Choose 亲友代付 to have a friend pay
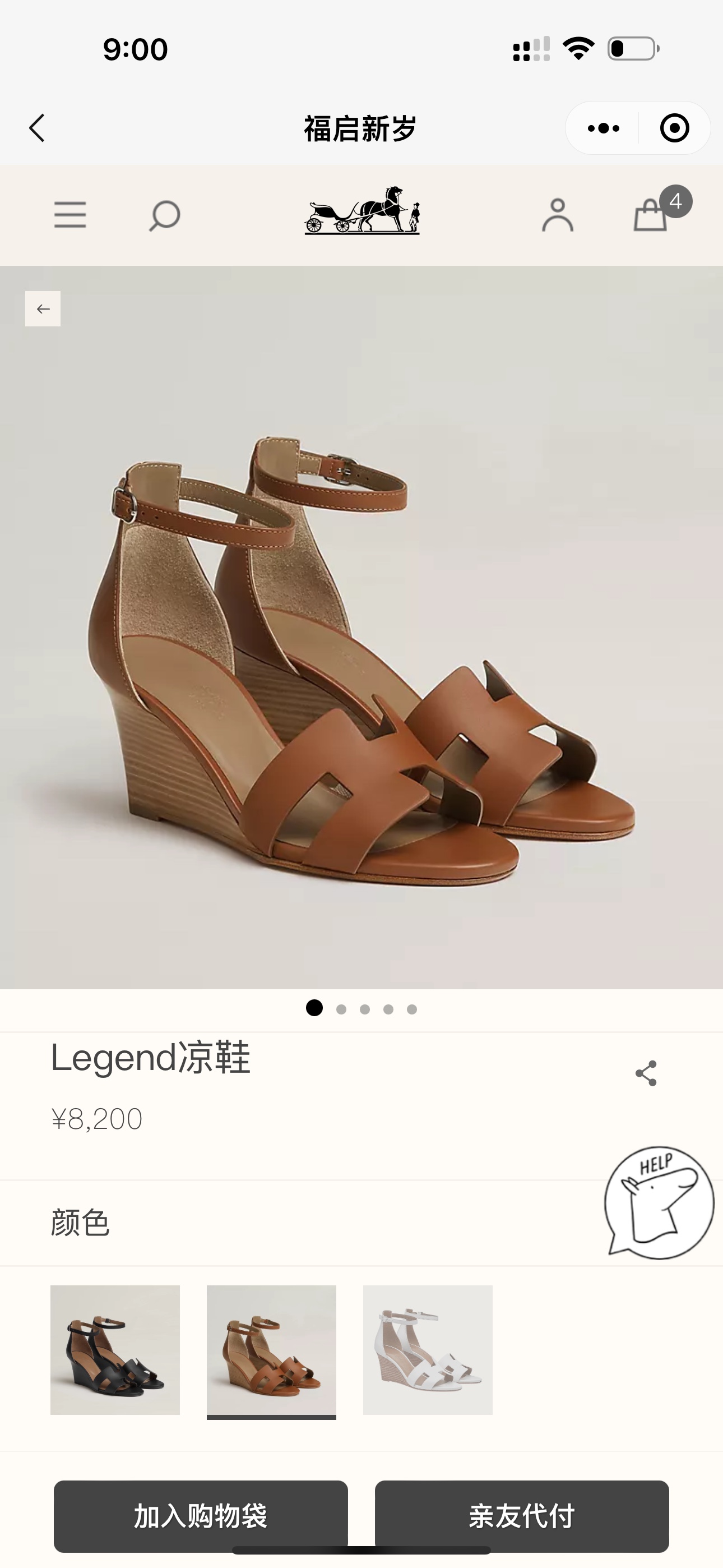The image size is (723, 1568). click(x=522, y=1516)
